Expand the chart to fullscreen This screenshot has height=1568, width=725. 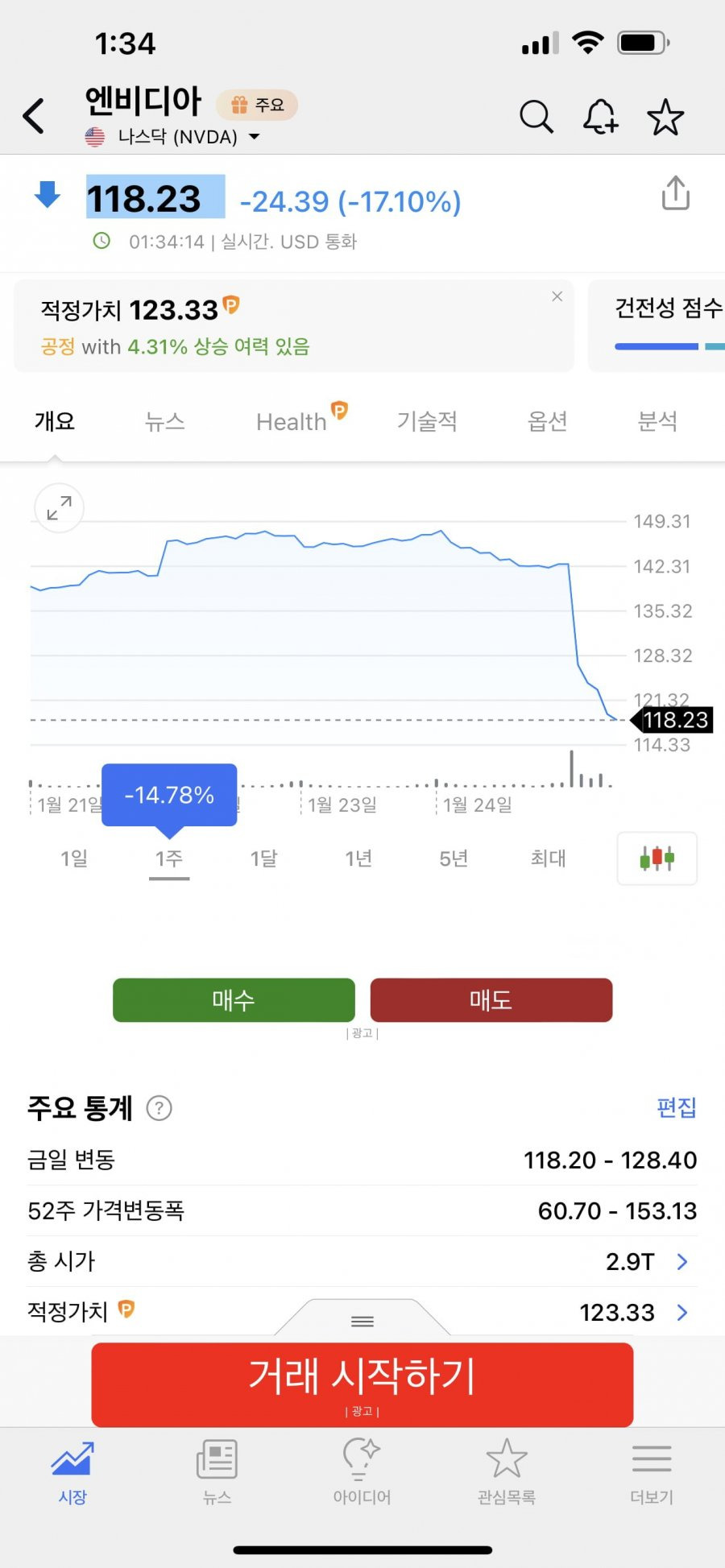pyautogui.click(x=59, y=508)
